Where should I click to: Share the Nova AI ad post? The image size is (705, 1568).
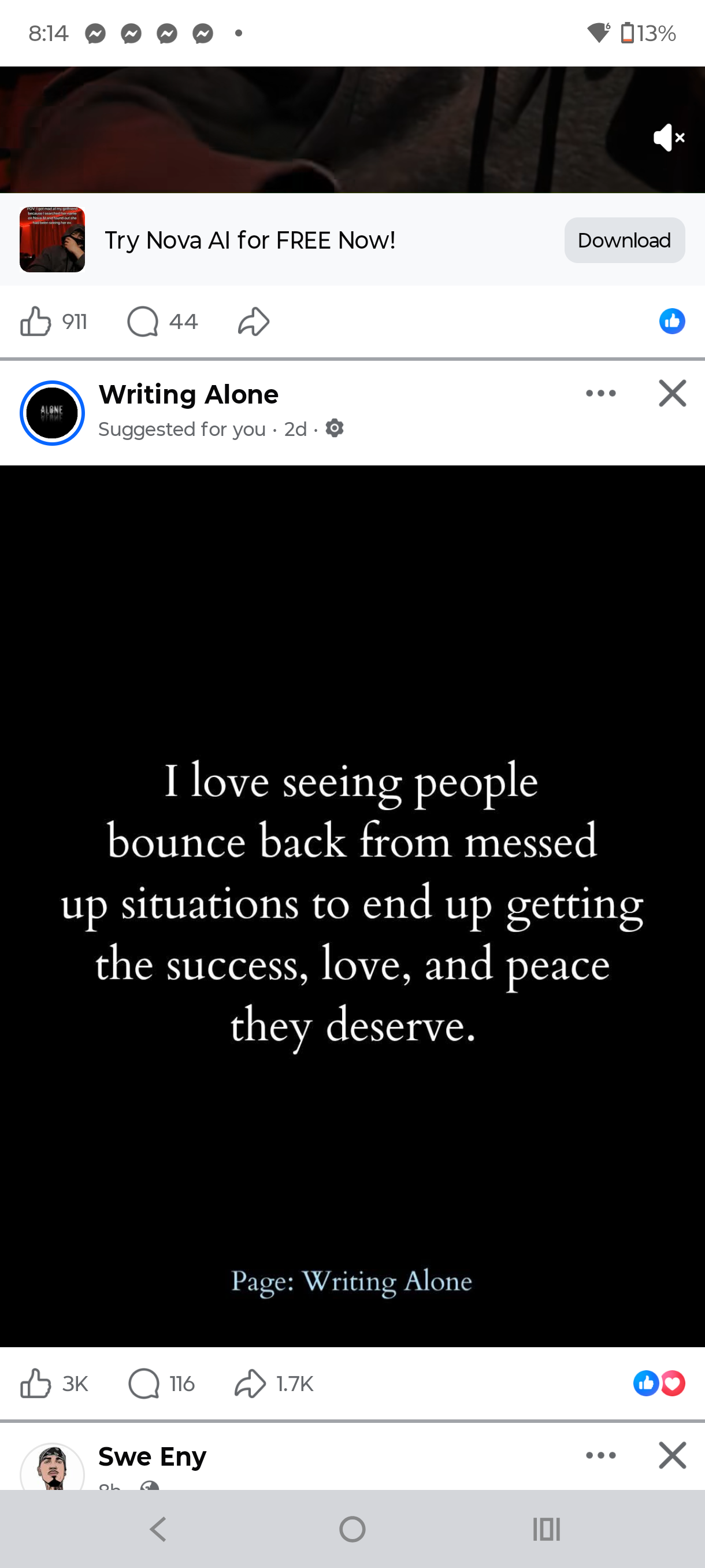click(x=254, y=321)
